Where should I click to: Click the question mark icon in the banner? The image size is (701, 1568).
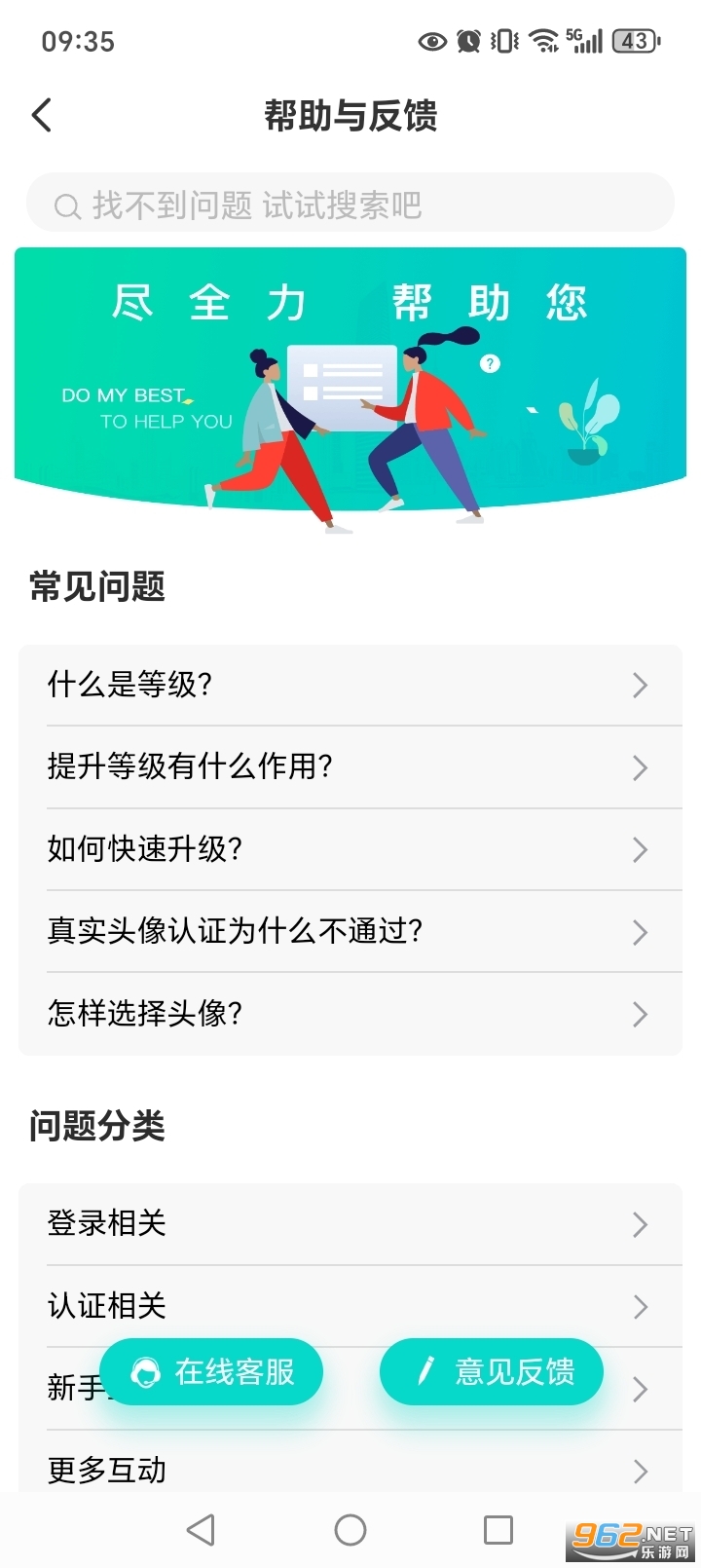click(488, 363)
